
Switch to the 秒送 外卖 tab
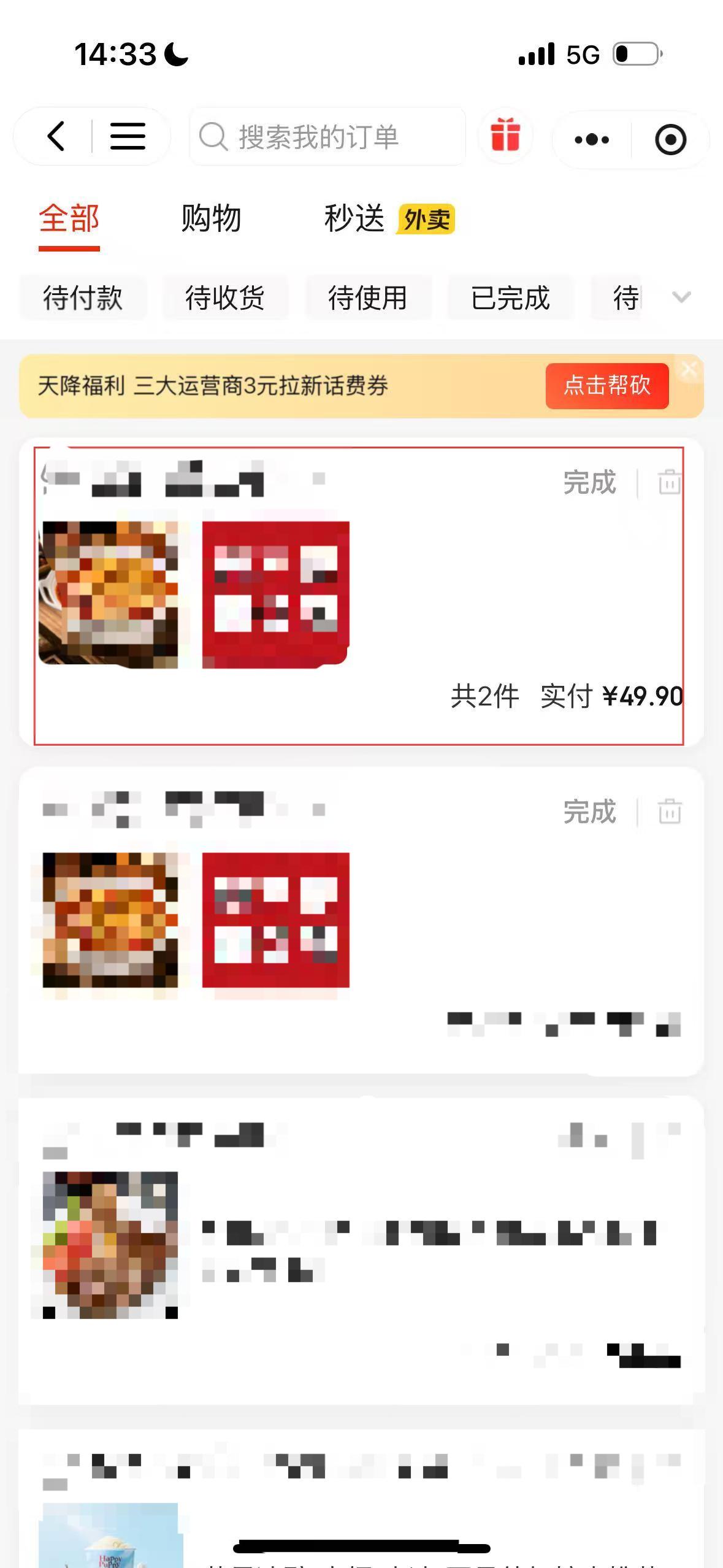pos(388,219)
